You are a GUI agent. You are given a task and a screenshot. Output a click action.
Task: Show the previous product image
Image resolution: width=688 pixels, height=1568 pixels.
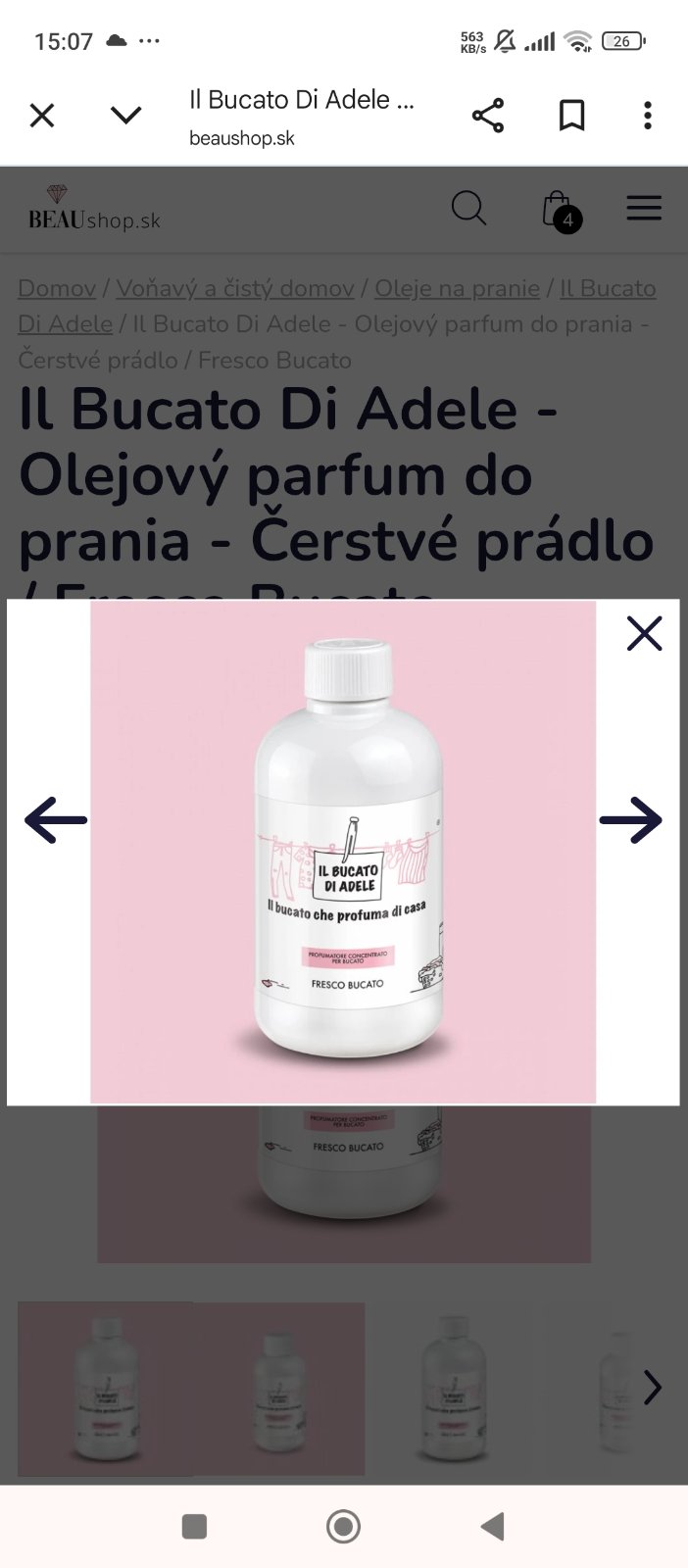(x=56, y=820)
